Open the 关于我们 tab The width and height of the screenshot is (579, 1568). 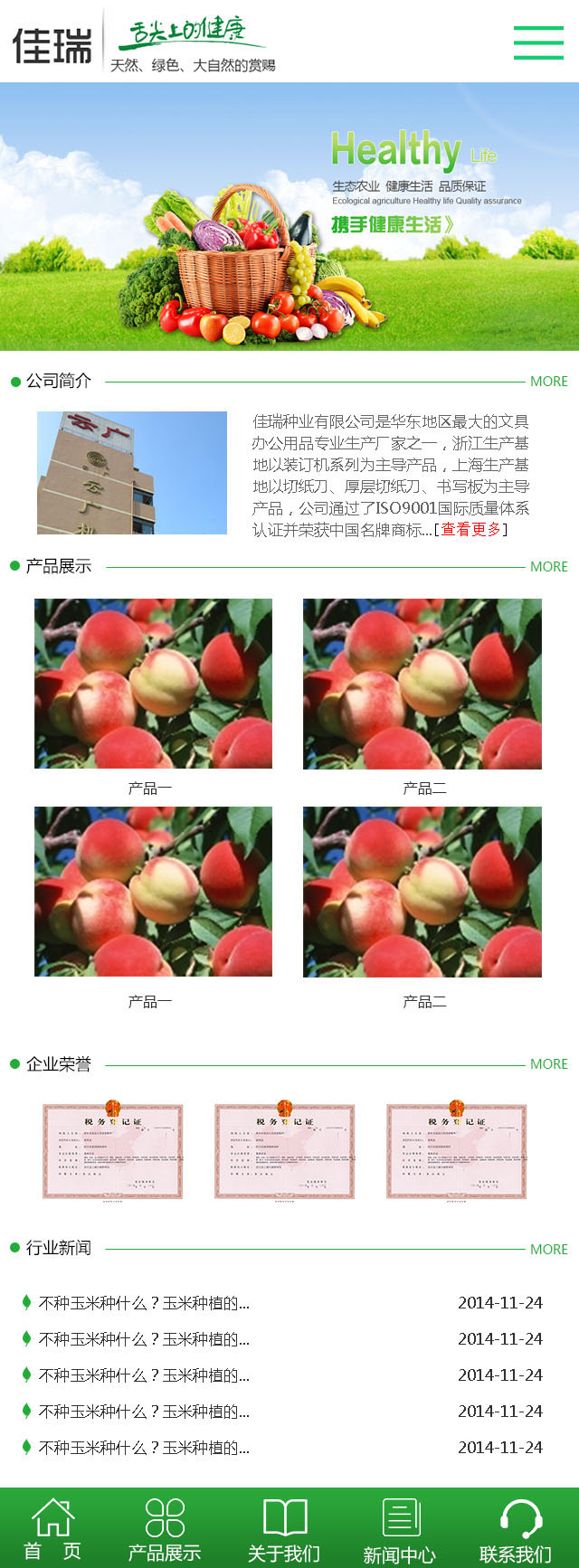284,1529
